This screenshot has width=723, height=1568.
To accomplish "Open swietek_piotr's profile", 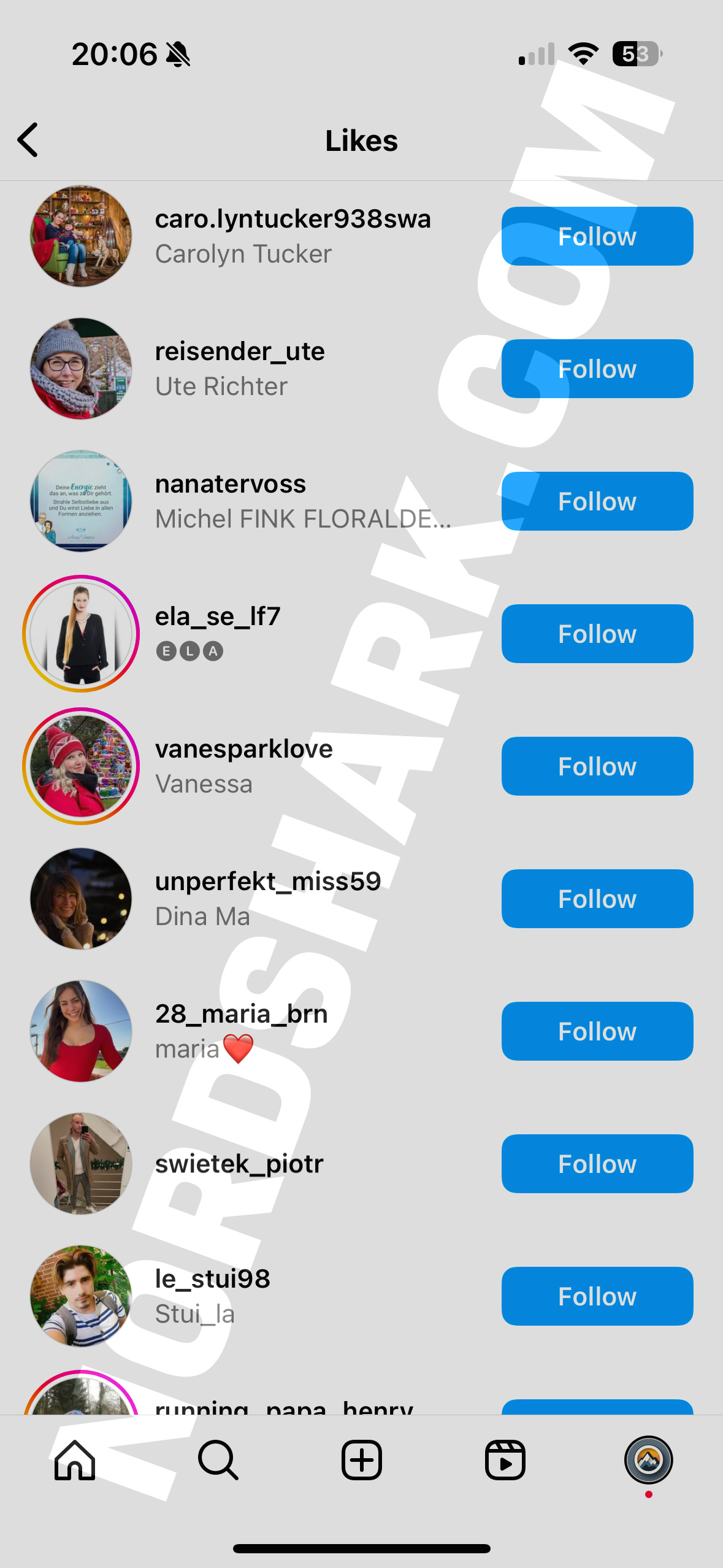I will (x=239, y=1164).
